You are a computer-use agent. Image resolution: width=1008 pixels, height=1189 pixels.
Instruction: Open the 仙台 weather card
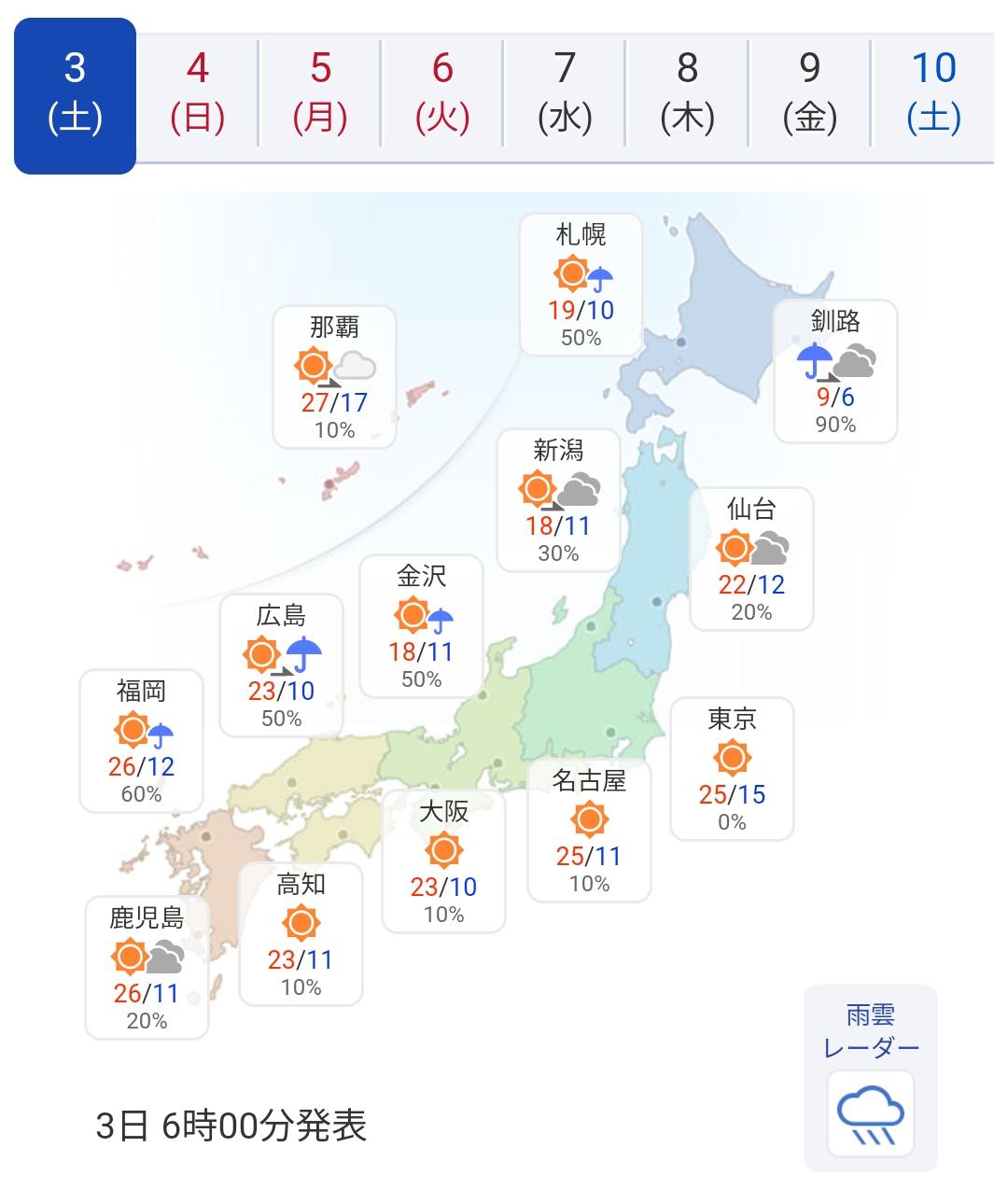(x=751, y=559)
